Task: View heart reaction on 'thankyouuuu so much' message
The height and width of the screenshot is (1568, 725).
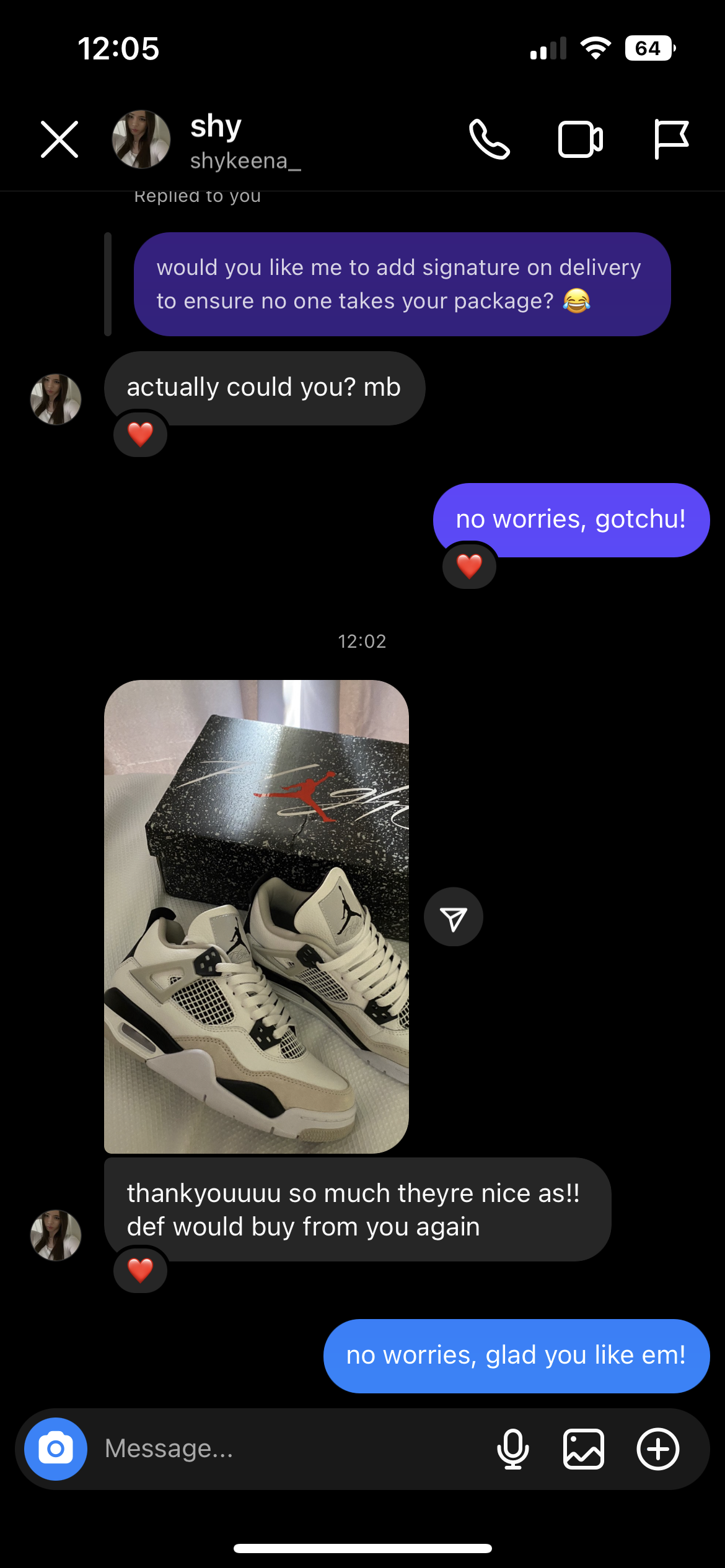Action: [141, 1271]
